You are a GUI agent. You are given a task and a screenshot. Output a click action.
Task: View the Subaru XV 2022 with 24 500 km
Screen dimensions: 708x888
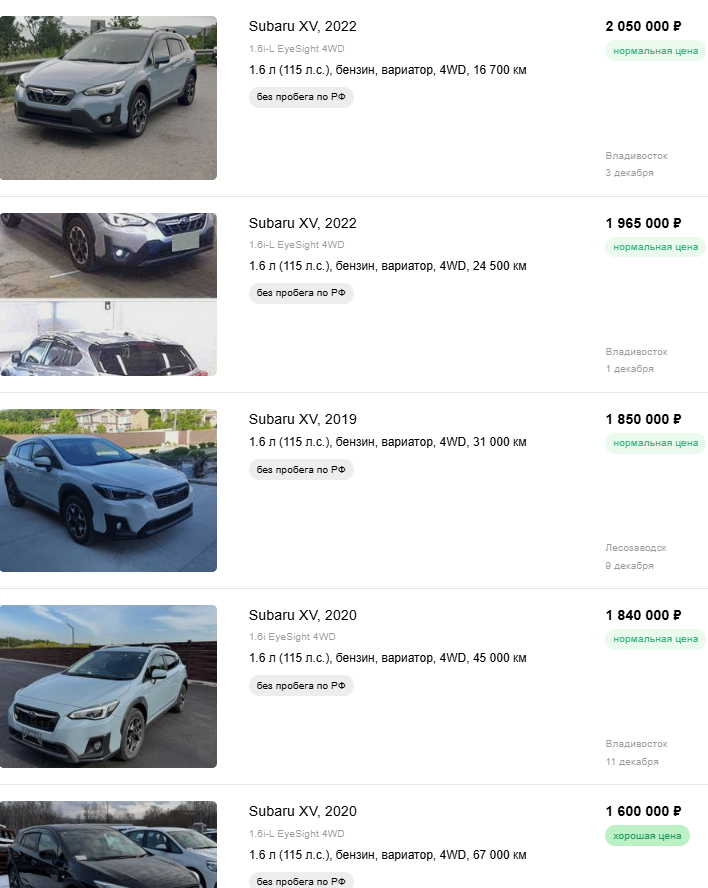(x=303, y=223)
